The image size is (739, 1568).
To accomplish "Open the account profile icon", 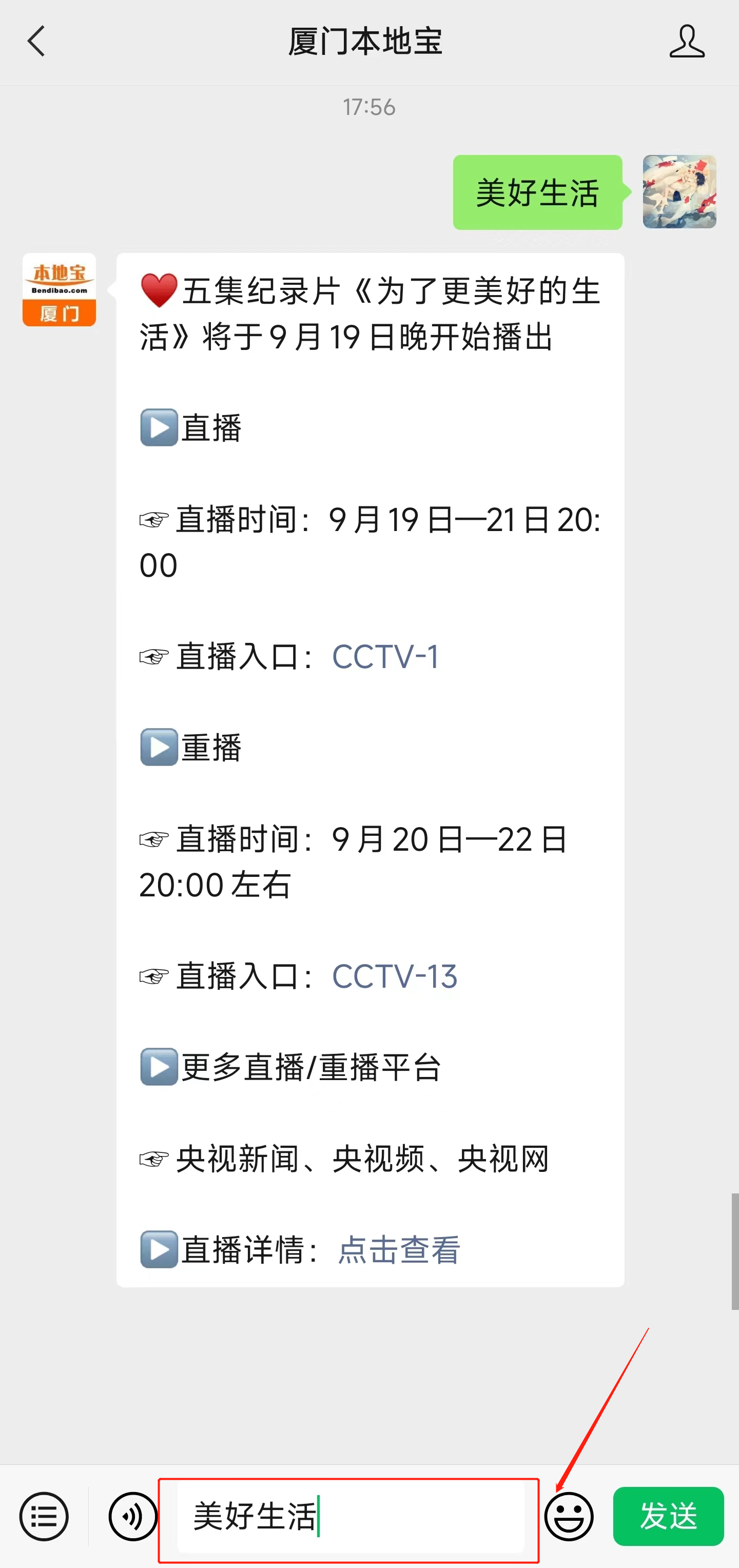I will (687, 42).
